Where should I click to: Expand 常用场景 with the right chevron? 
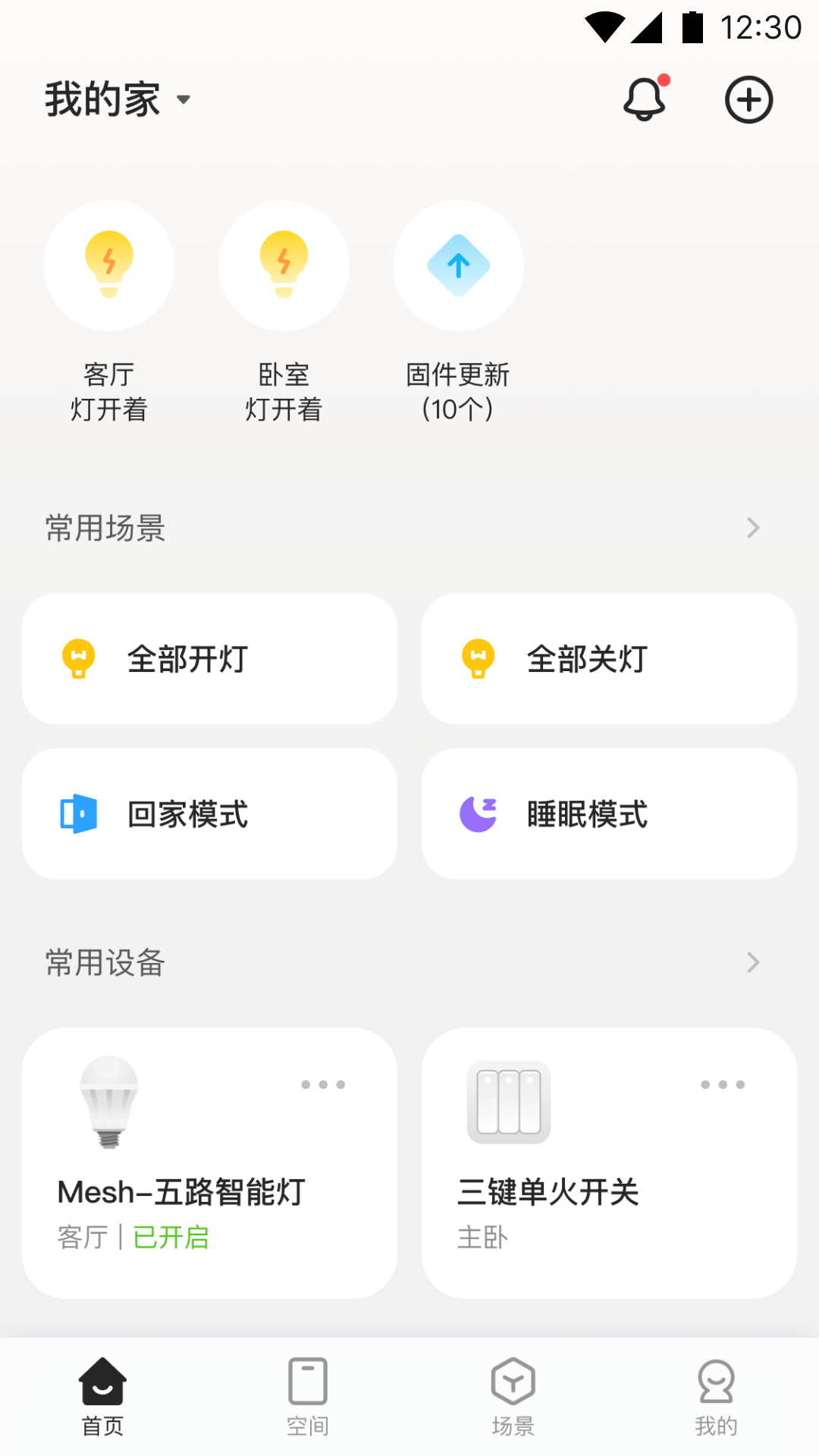[x=752, y=528]
